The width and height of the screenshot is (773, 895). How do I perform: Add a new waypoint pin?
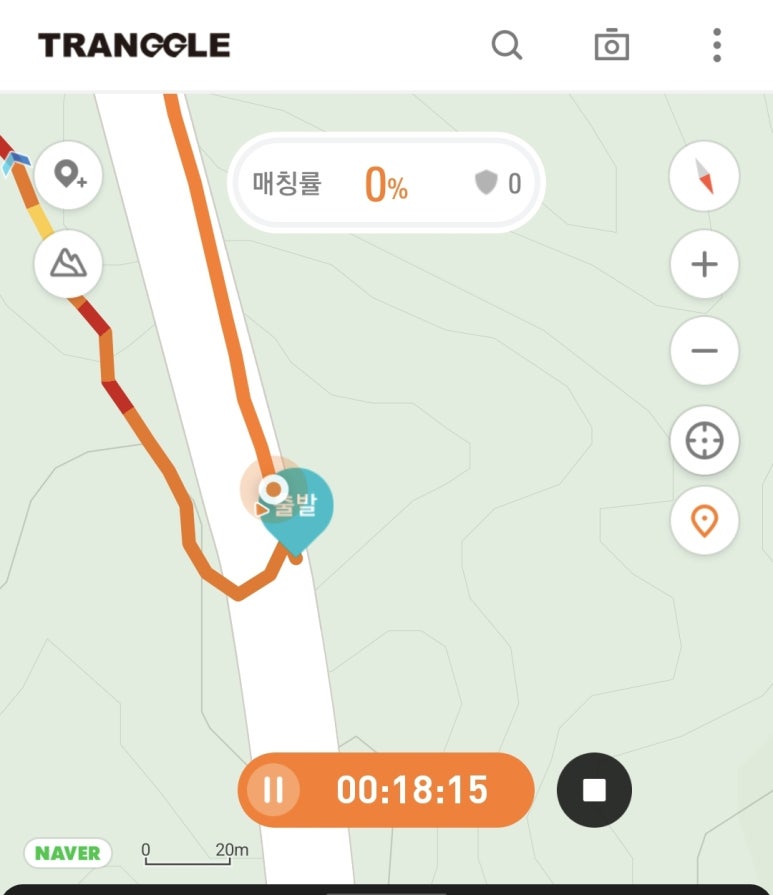68,175
